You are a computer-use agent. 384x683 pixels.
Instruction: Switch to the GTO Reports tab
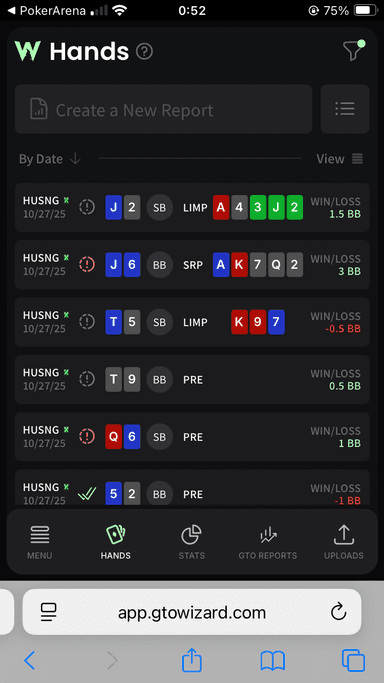click(x=268, y=542)
